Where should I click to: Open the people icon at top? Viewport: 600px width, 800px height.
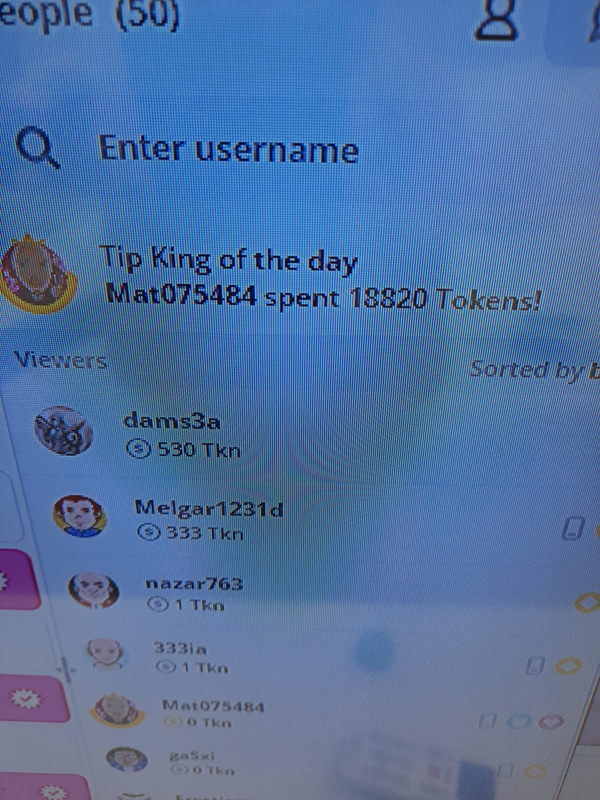pos(497,18)
